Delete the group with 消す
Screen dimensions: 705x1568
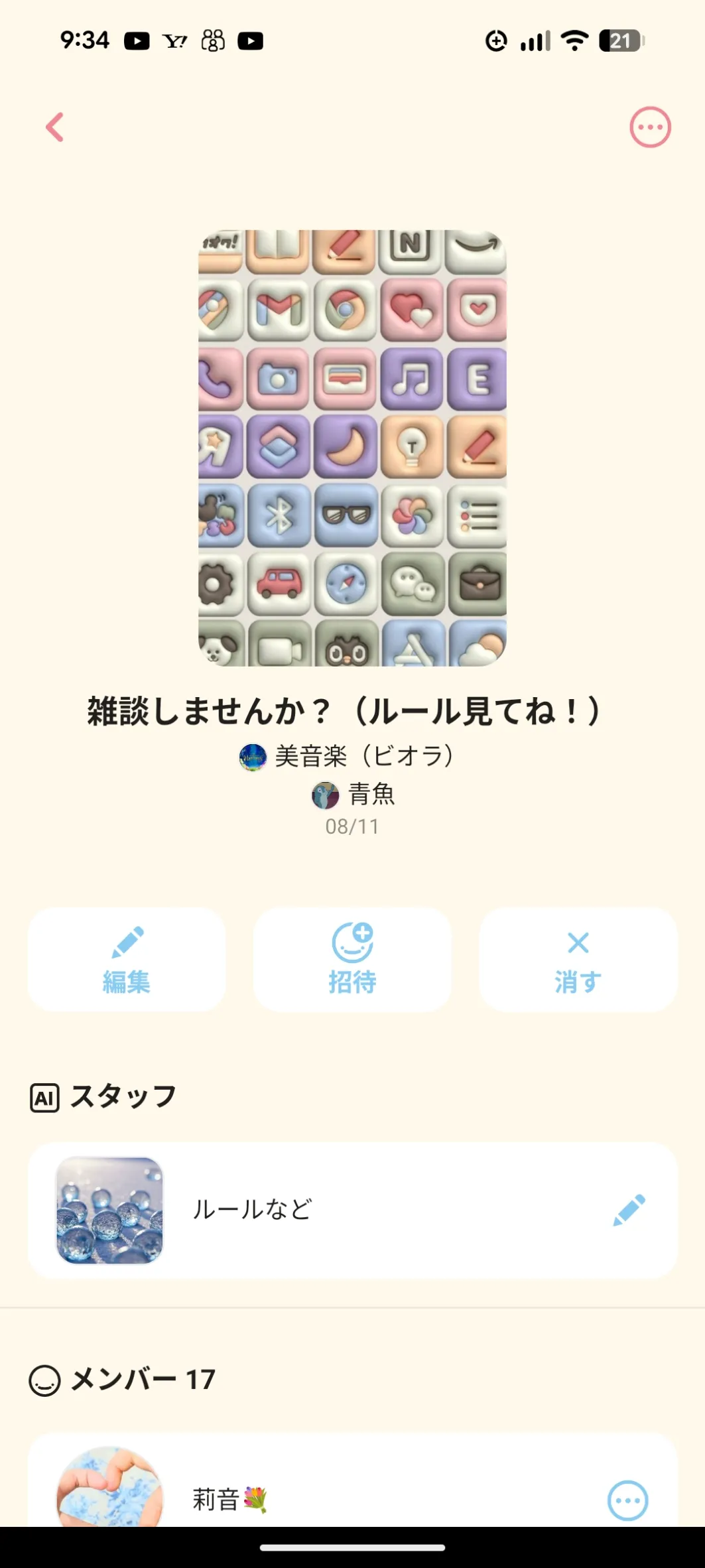coord(578,959)
